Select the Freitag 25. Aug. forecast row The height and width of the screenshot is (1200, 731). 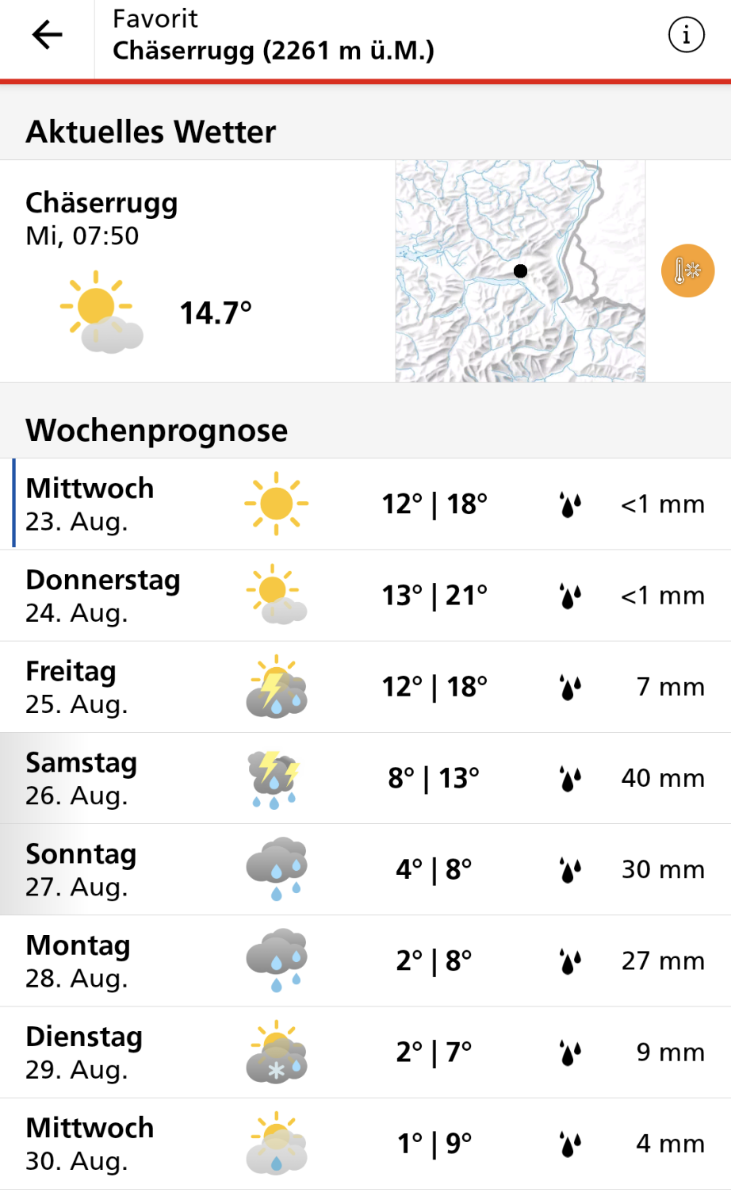(x=365, y=687)
